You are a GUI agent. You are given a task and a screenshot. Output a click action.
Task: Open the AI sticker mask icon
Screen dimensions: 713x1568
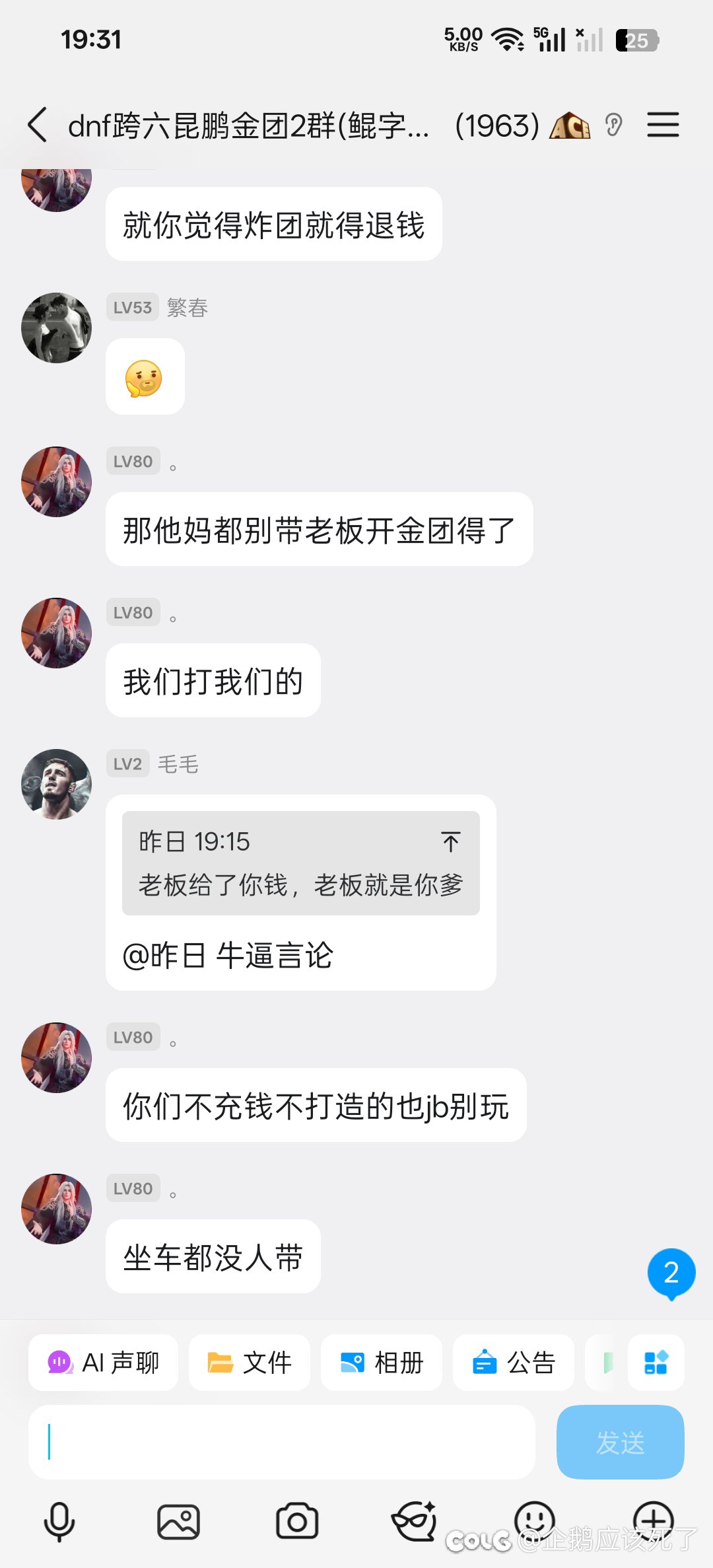415,1522
